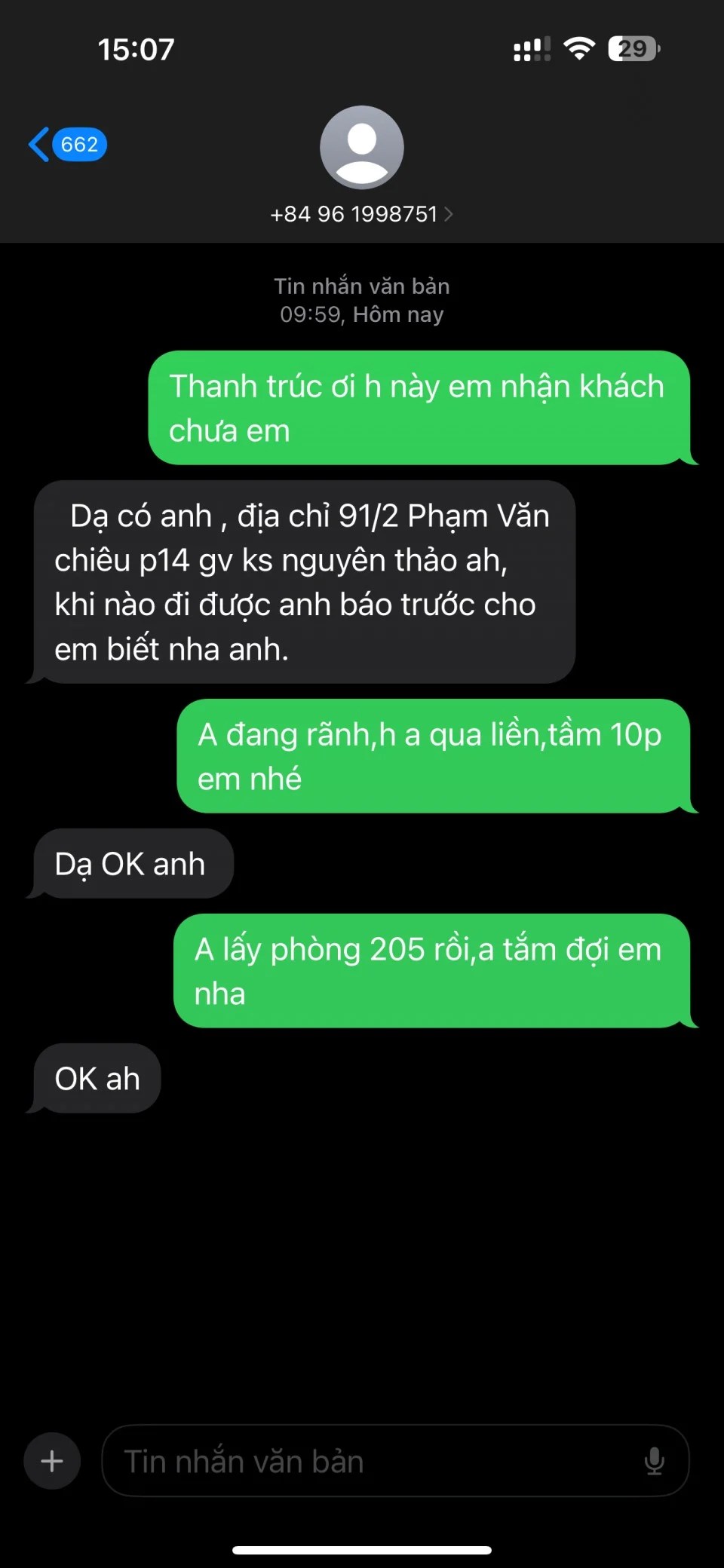Screen dimensions: 724x1568
Task: Open the plus attachments menu
Action: pyautogui.click(x=52, y=1461)
